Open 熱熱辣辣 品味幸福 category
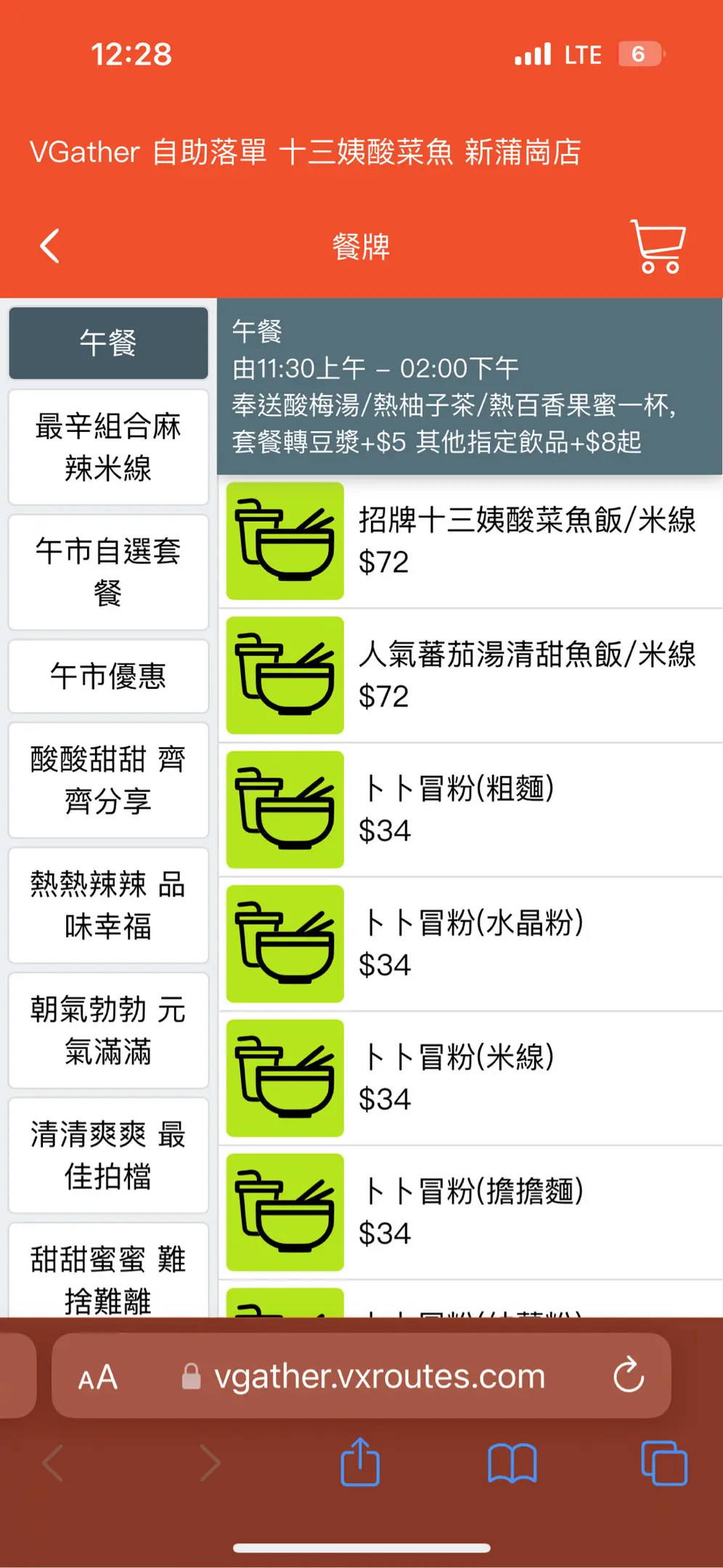 108,905
